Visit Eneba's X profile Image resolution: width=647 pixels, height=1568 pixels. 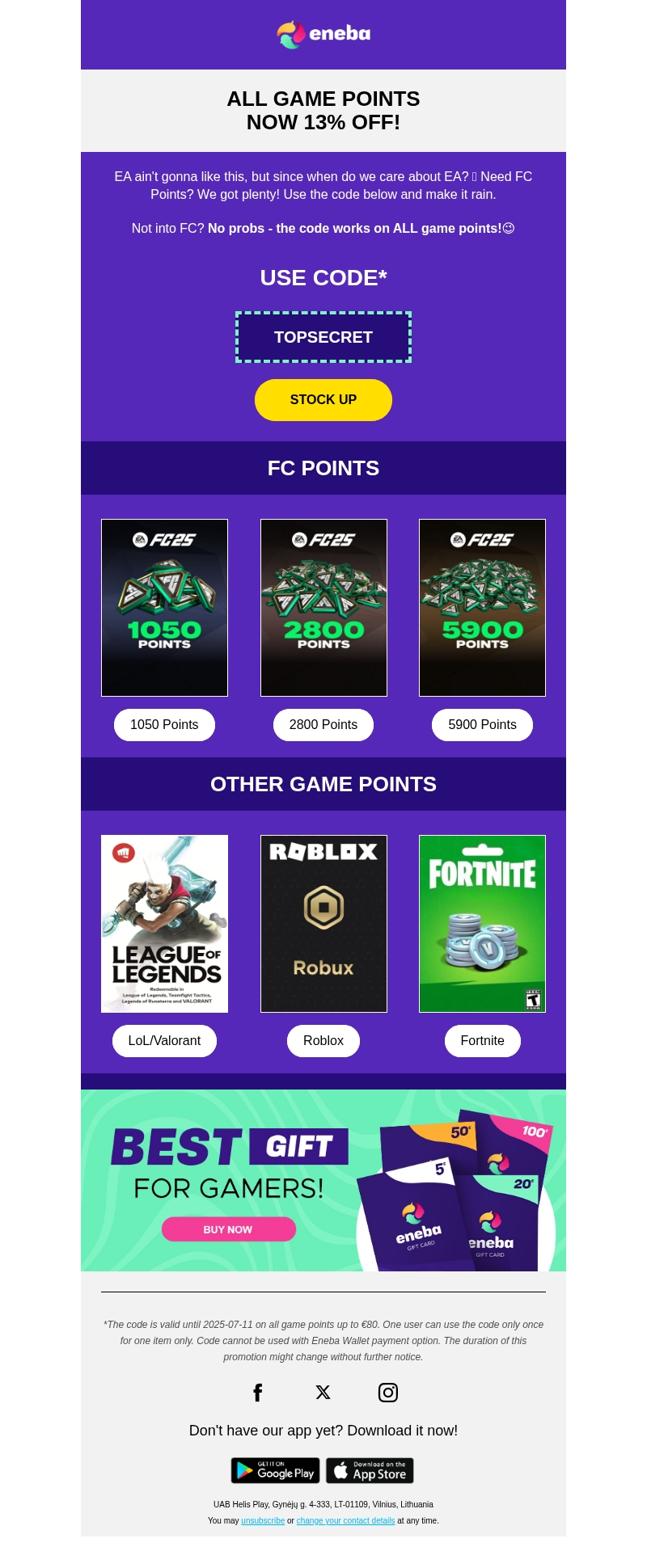[323, 1392]
